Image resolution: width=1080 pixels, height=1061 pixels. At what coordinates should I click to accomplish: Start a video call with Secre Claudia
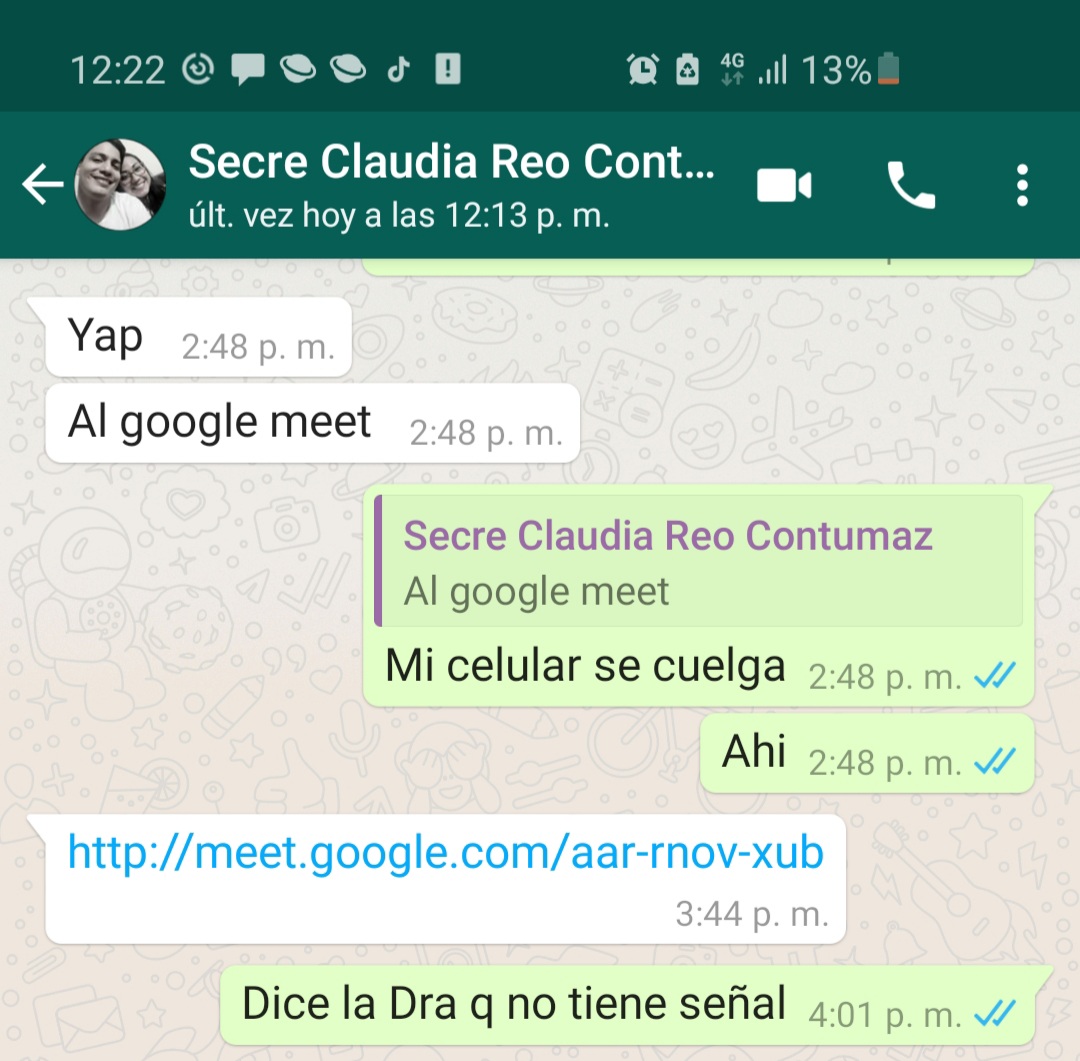coord(783,186)
